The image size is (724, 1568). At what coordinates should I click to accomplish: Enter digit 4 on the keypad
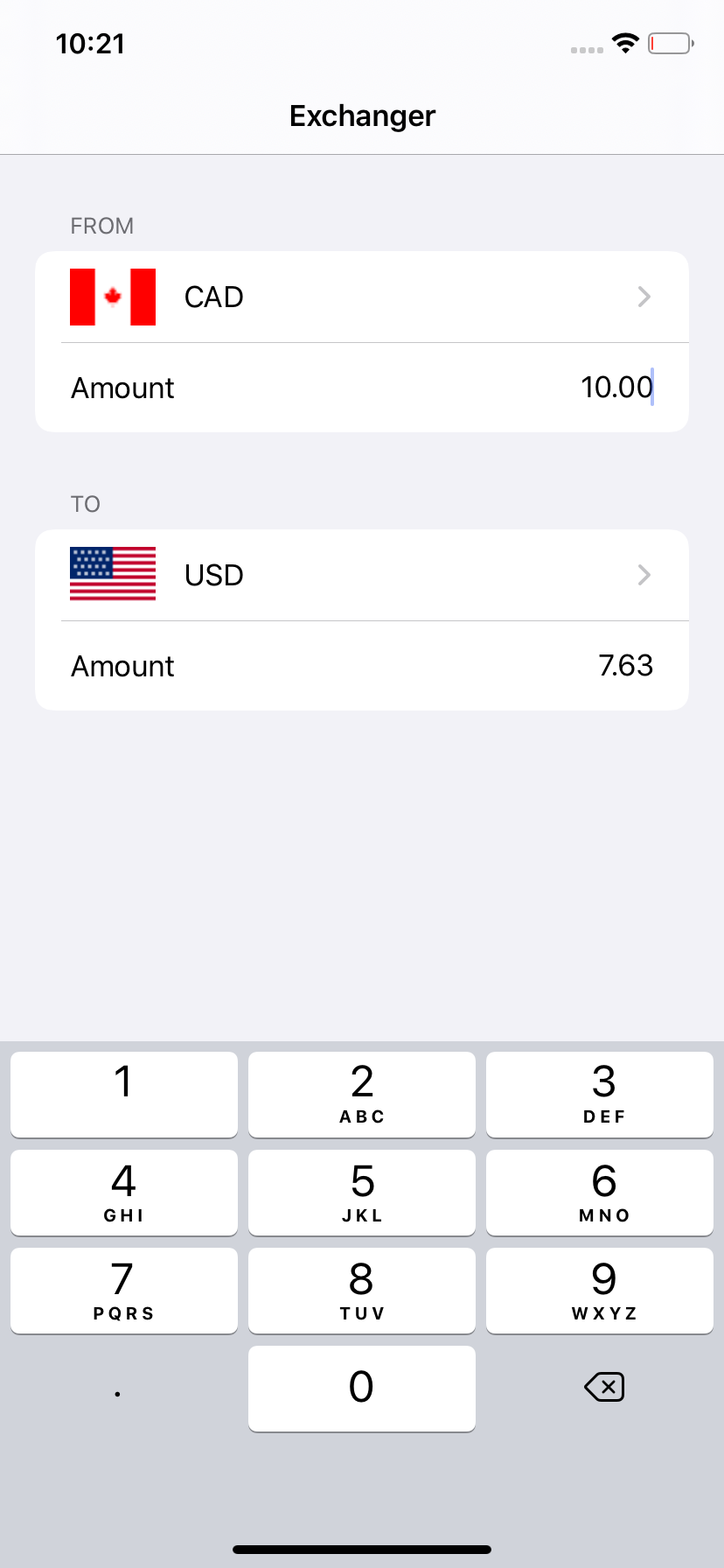pos(124,1192)
